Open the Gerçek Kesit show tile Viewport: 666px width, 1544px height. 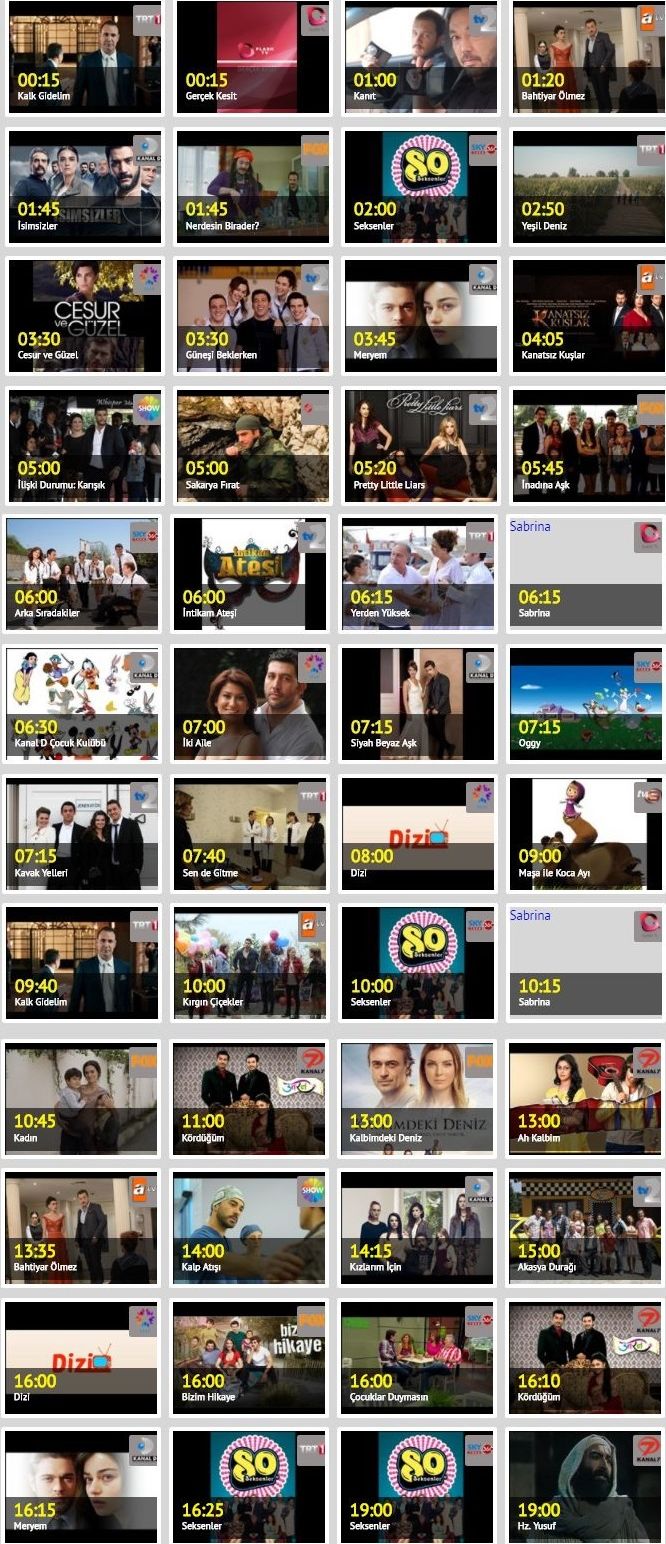pos(252,57)
